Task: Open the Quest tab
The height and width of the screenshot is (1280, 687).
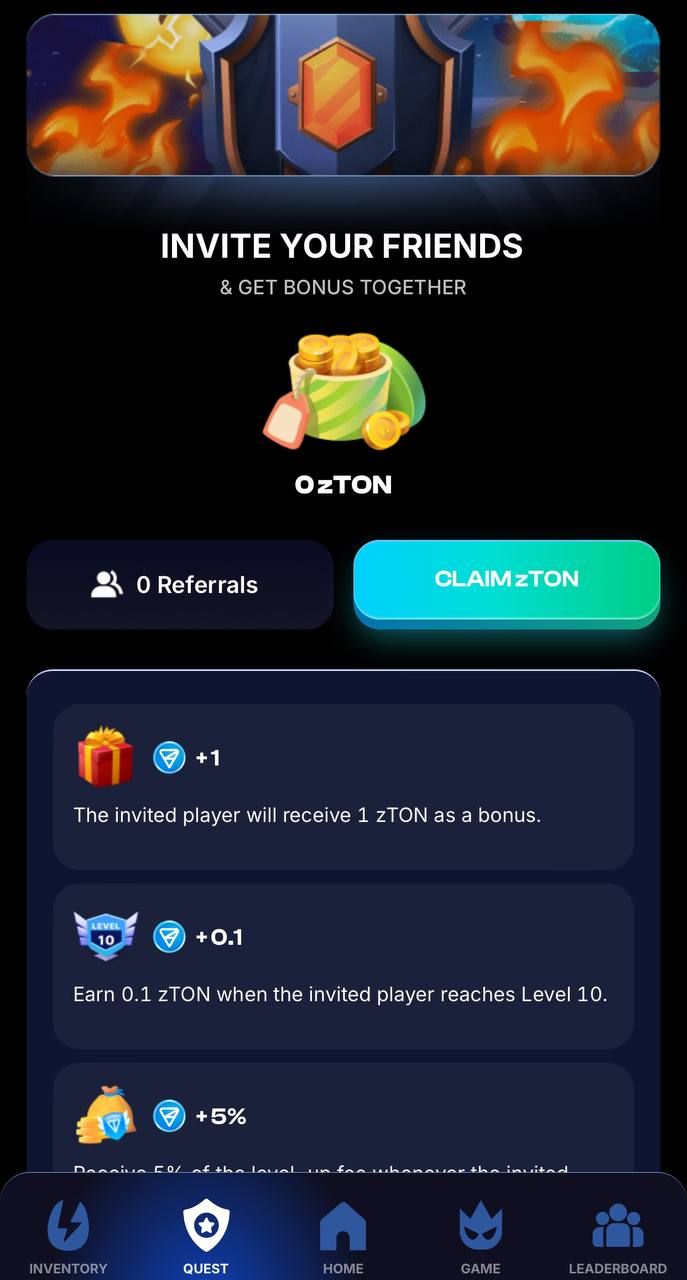Action: [206, 1238]
